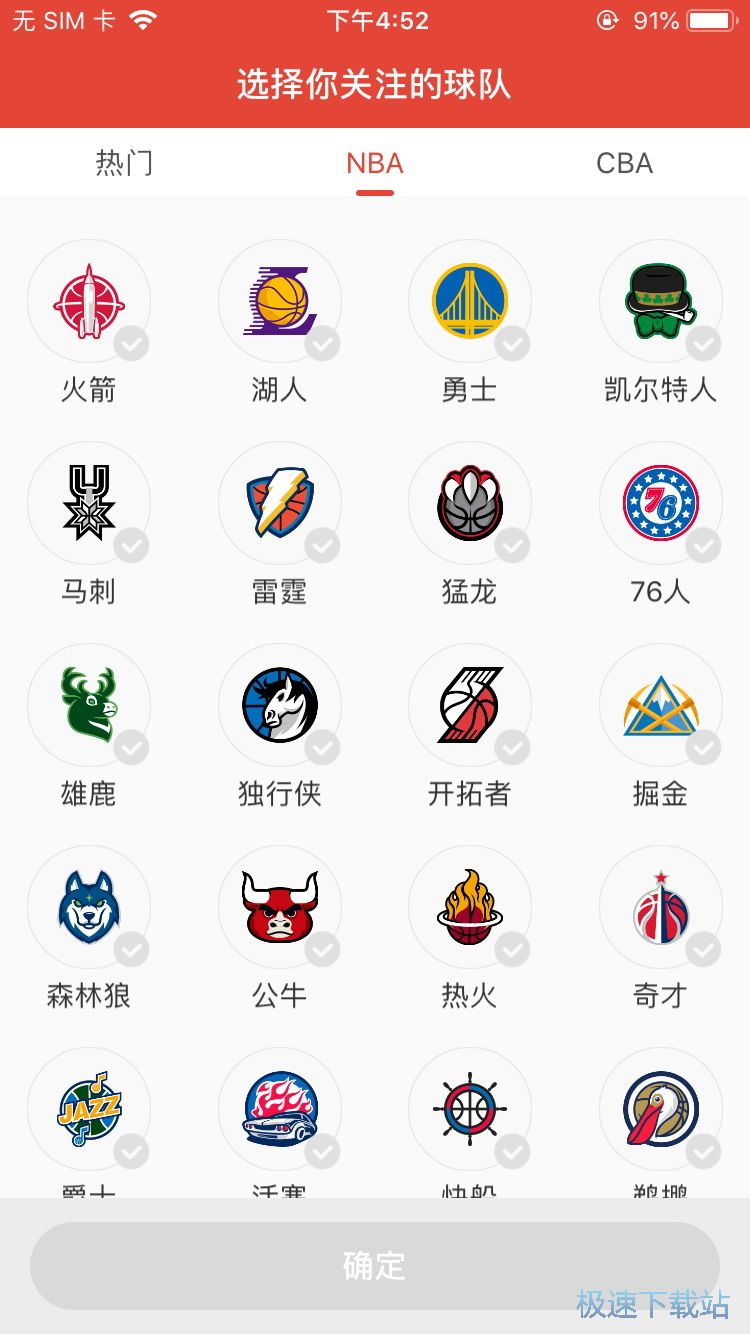Select the 火箭 (Rockets) team logo
Screen dimensions: 750x1334
click(90, 301)
